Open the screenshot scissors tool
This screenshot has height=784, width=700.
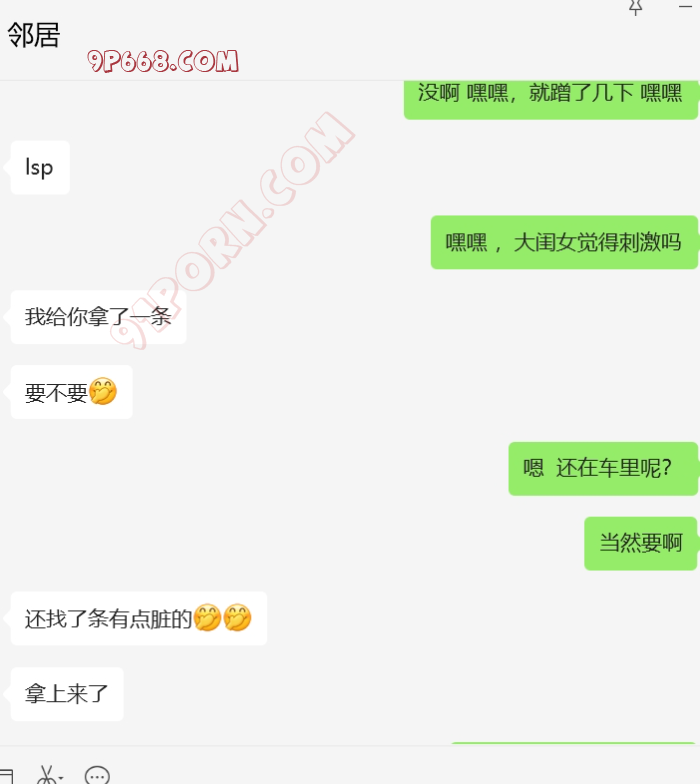[x=48, y=774]
